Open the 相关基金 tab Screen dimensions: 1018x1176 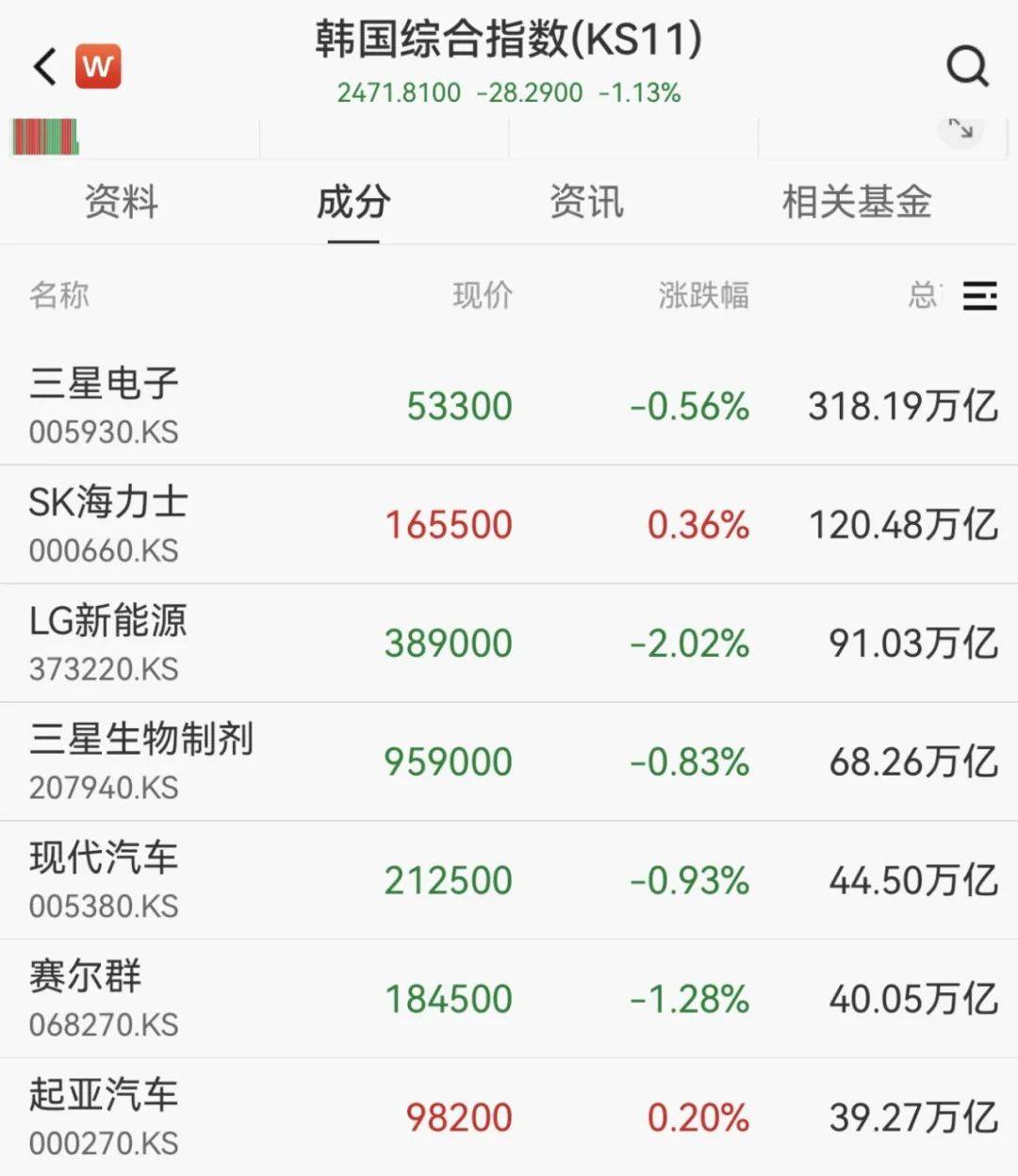tap(856, 203)
